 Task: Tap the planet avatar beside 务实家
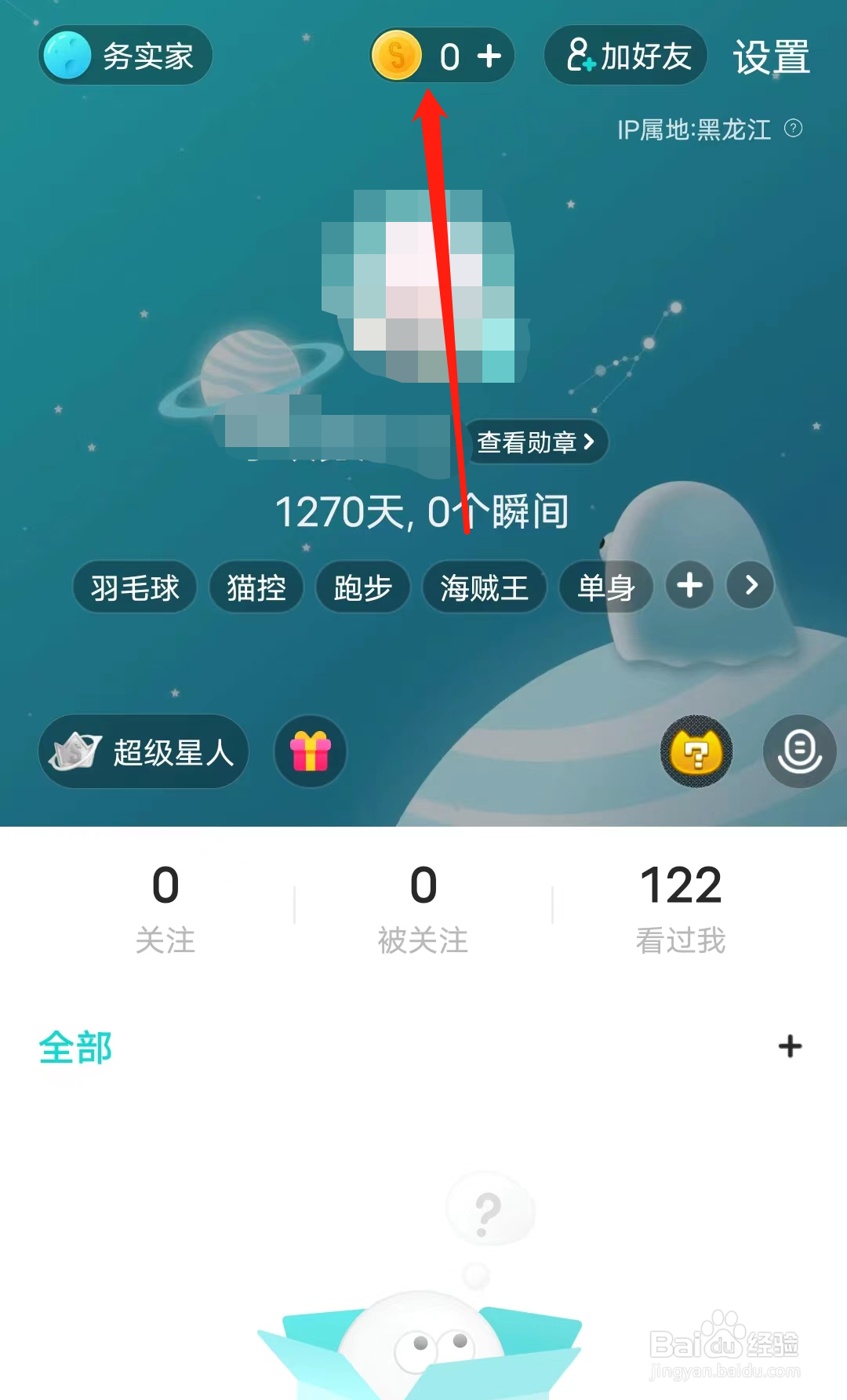point(69,53)
